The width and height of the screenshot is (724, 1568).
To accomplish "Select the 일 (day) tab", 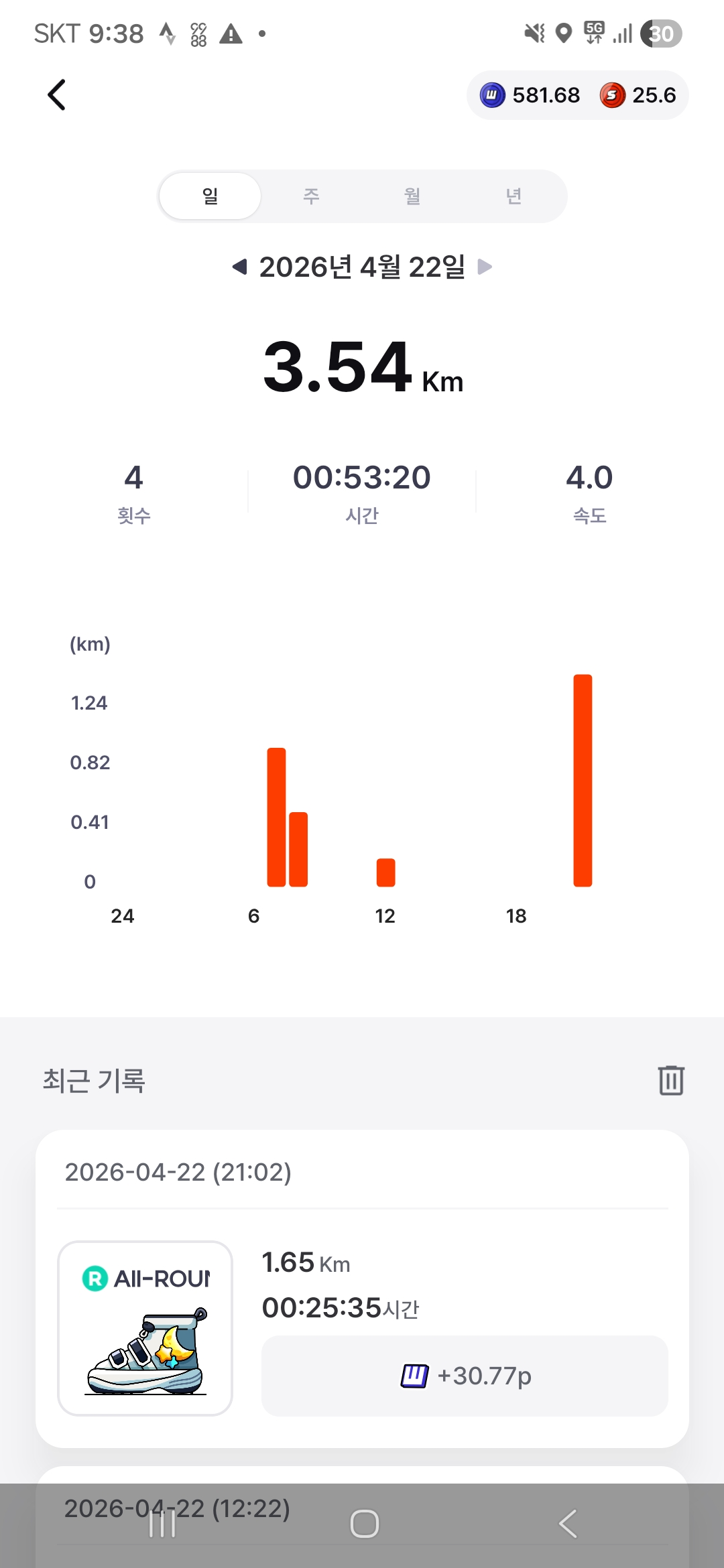I will [210, 196].
